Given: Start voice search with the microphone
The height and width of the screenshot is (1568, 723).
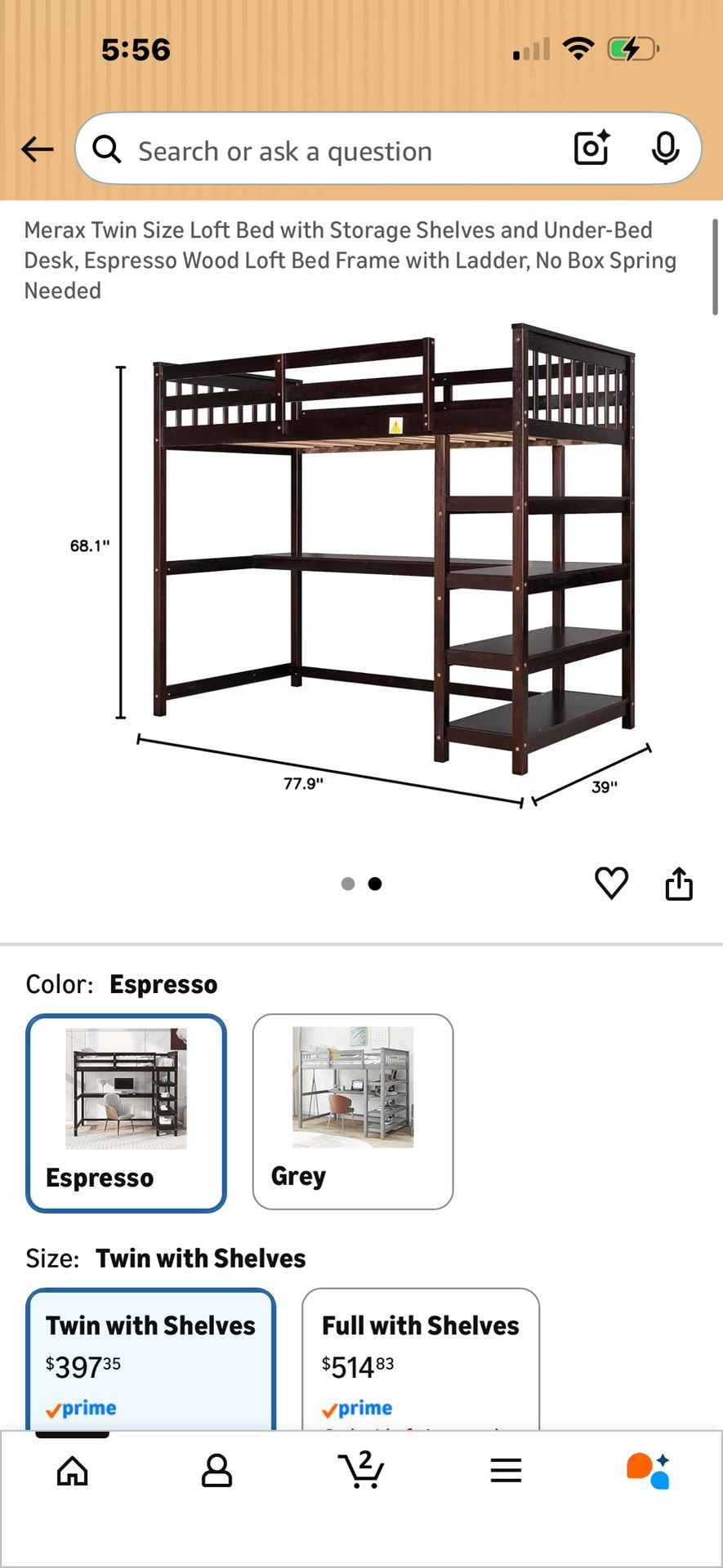Looking at the screenshot, I should (665, 149).
